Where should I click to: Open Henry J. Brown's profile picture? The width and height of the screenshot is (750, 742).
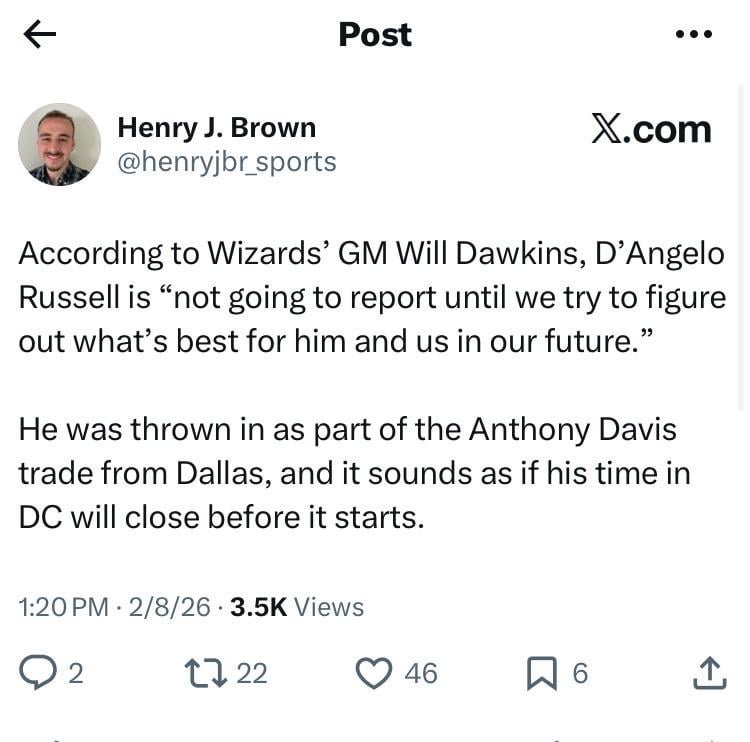[59, 145]
